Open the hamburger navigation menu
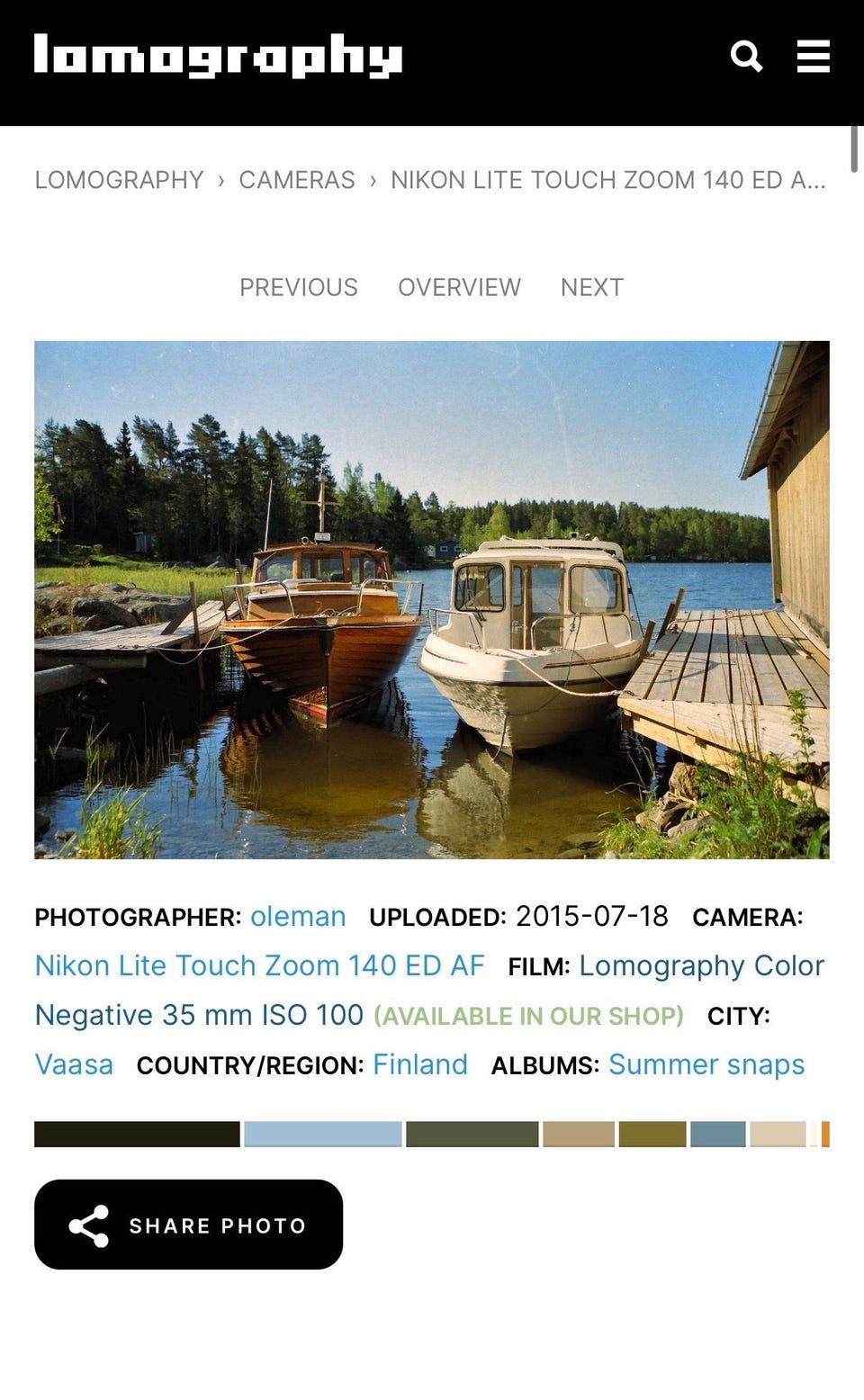The image size is (864, 1400). pyautogui.click(x=813, y=56)
